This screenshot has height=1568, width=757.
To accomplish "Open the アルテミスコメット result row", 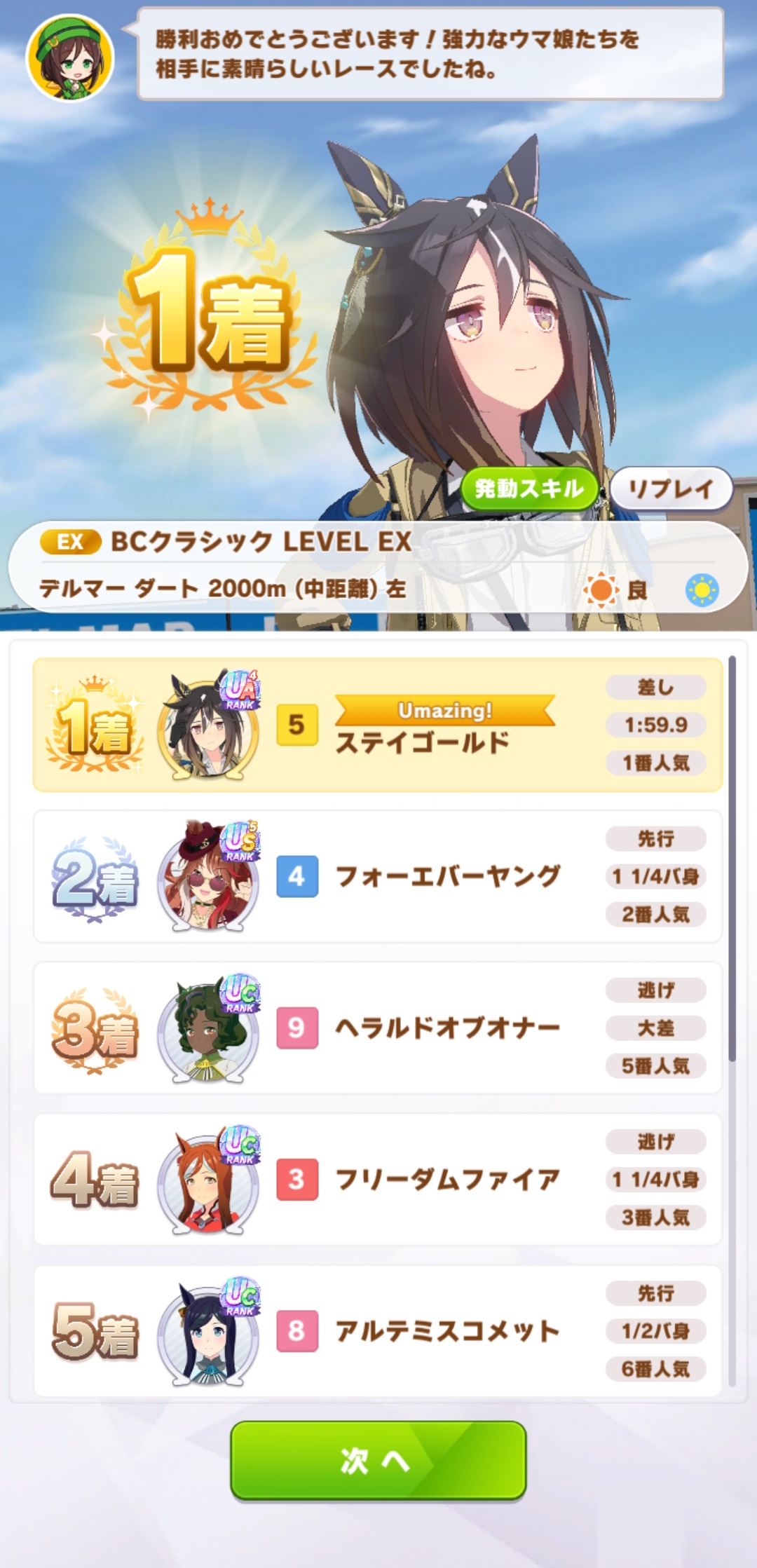I will click(378, 1330).
